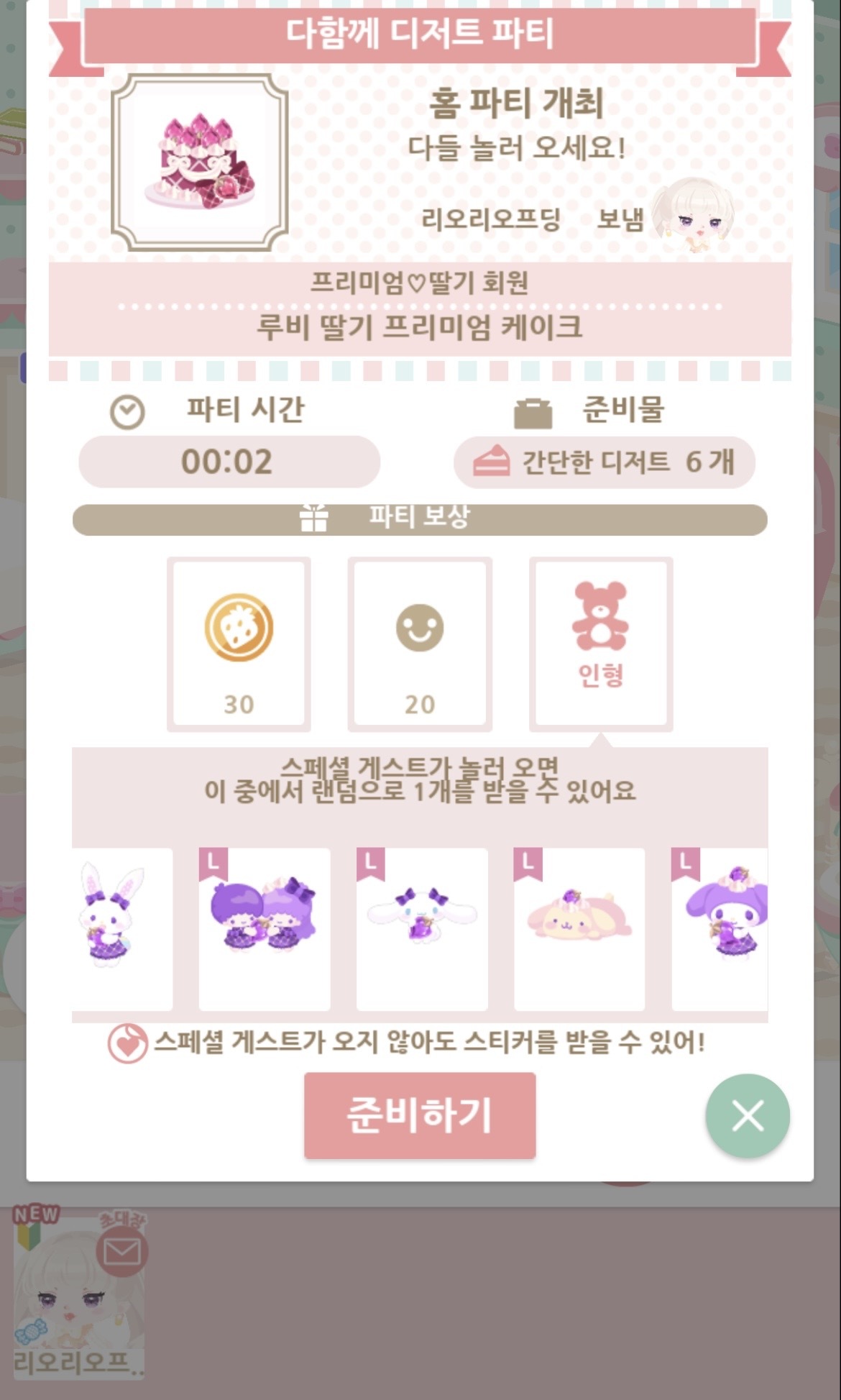Open the Pompompurin doll item

point(579,928)
